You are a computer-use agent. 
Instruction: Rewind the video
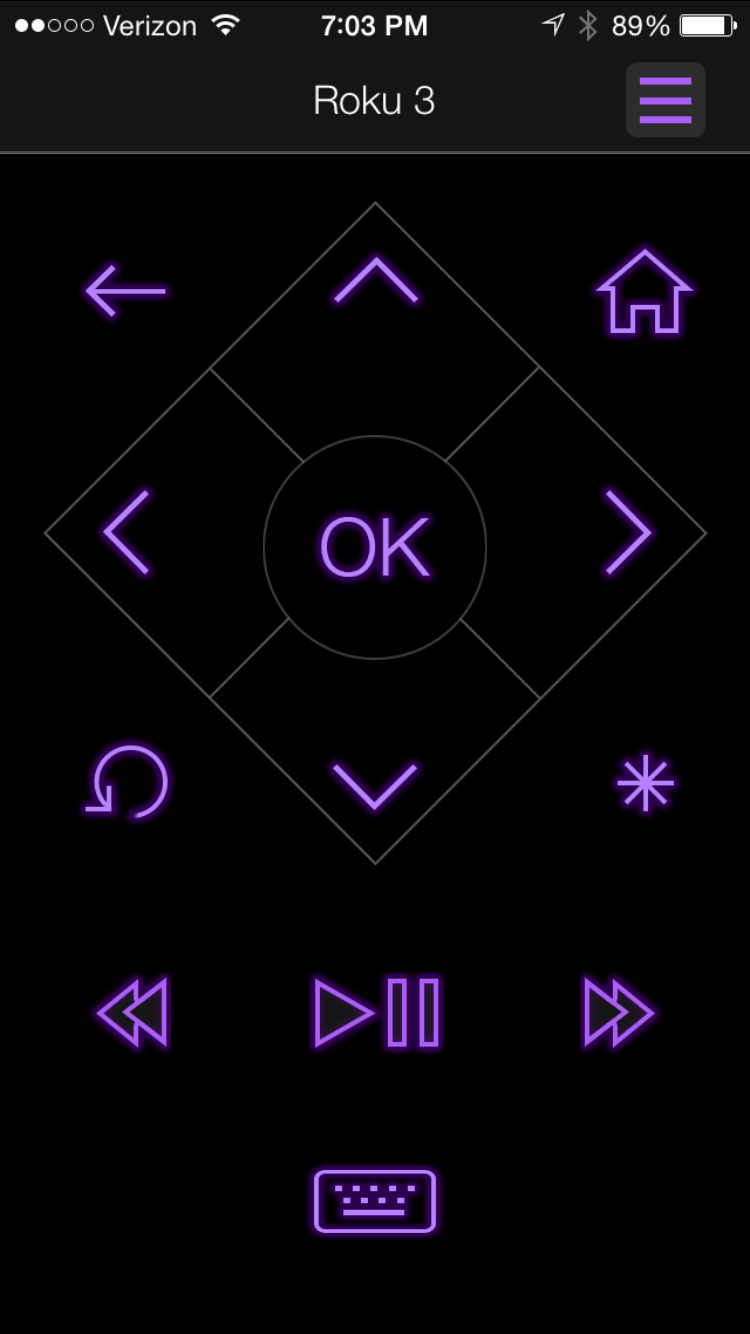click(x=133, y=1013)
